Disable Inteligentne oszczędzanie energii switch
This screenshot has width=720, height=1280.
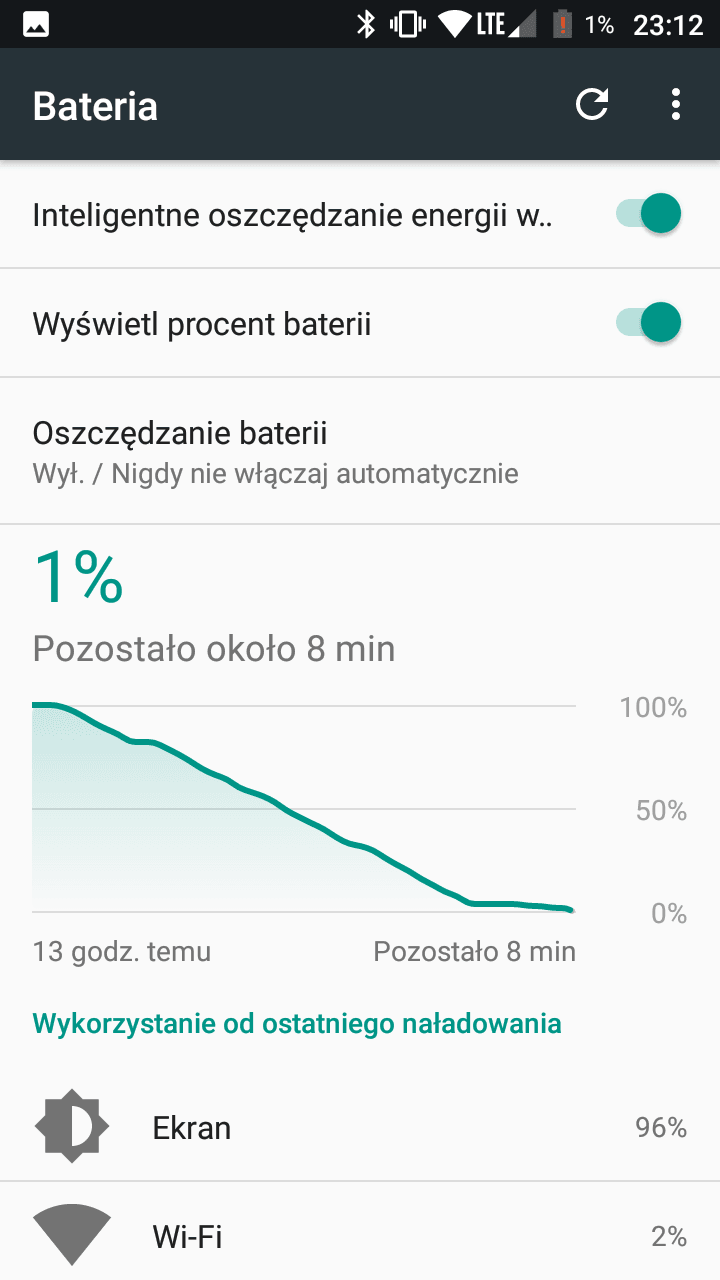[x=648, y=214]
